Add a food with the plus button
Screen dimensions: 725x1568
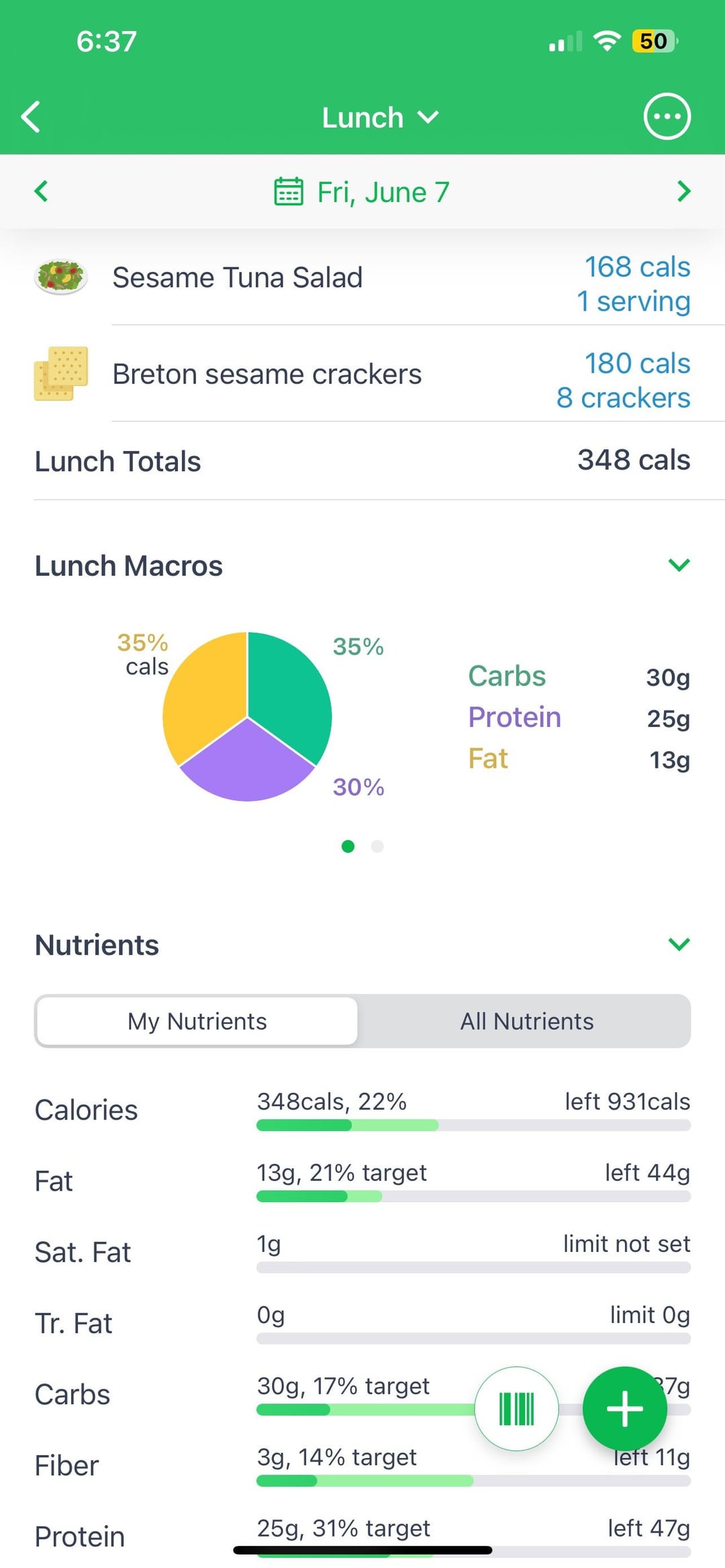(624, 1408)
